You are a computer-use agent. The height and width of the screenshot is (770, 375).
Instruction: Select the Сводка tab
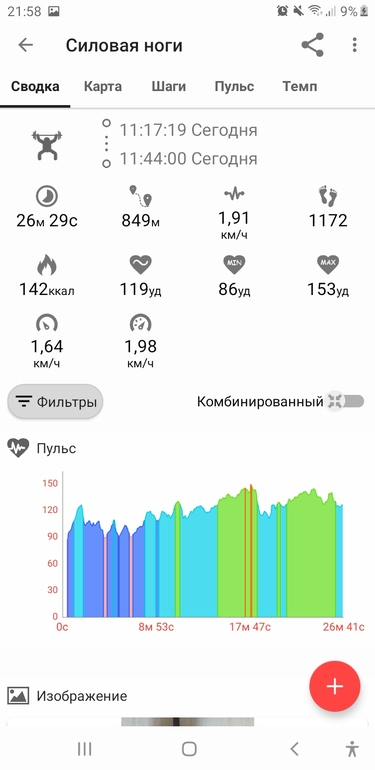click(x=35, y=87)
